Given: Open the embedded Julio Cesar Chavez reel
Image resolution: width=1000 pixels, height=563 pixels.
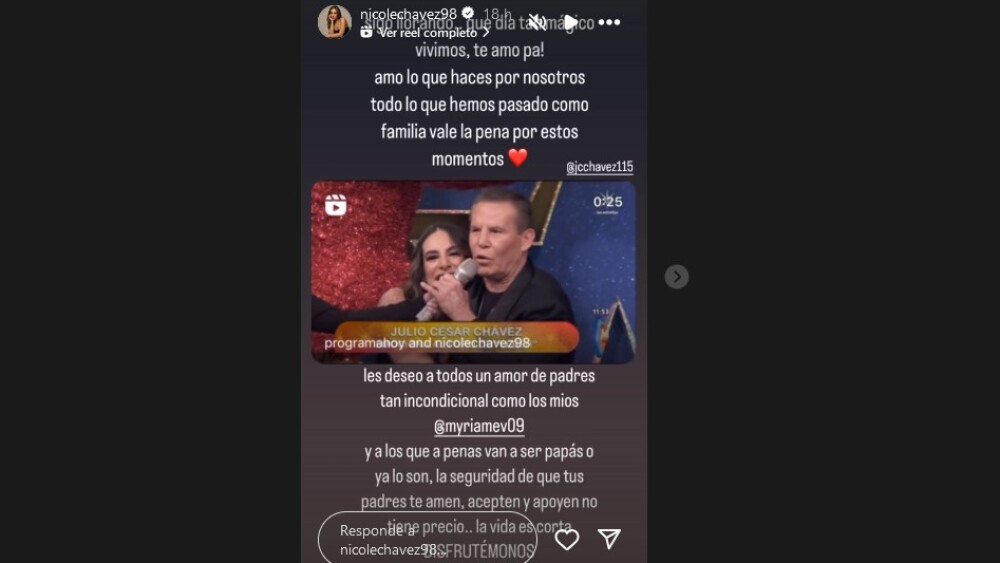Looking at the screenshot, I should [x=473, y=271].
